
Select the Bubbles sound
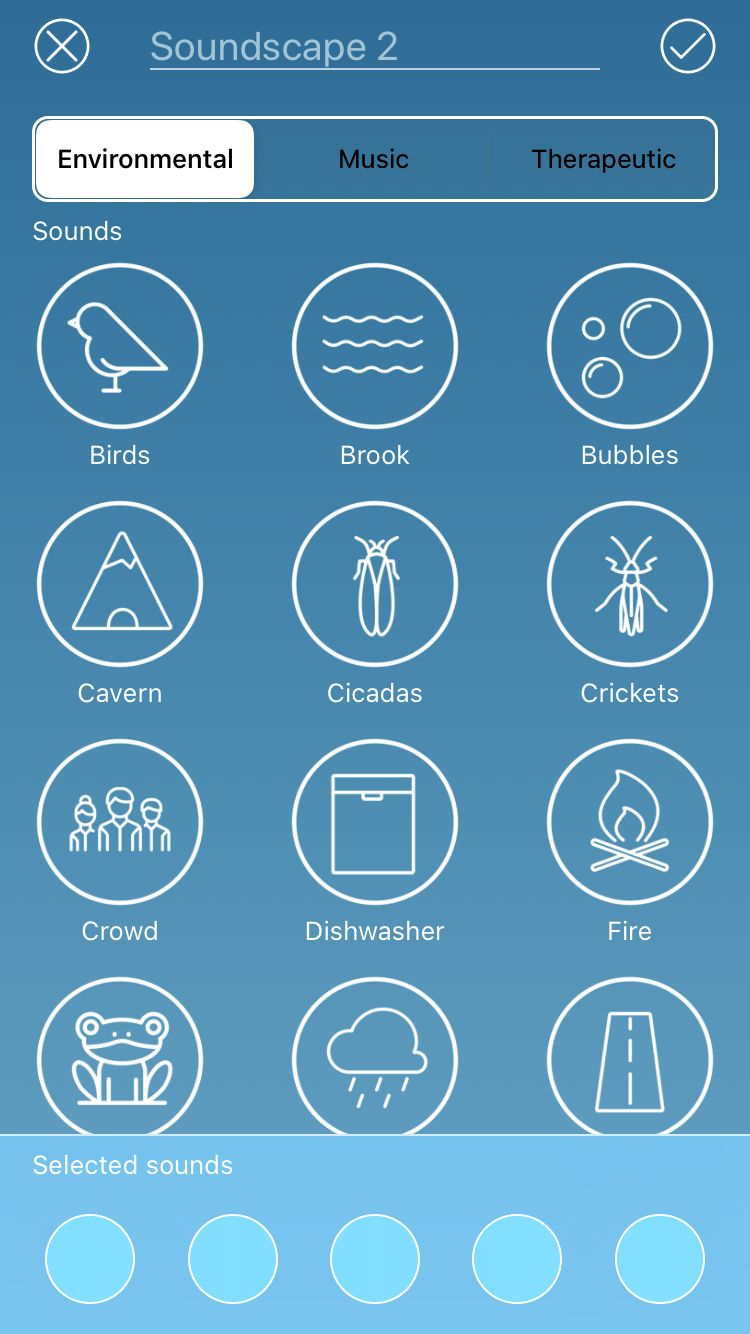coord(630,346)
